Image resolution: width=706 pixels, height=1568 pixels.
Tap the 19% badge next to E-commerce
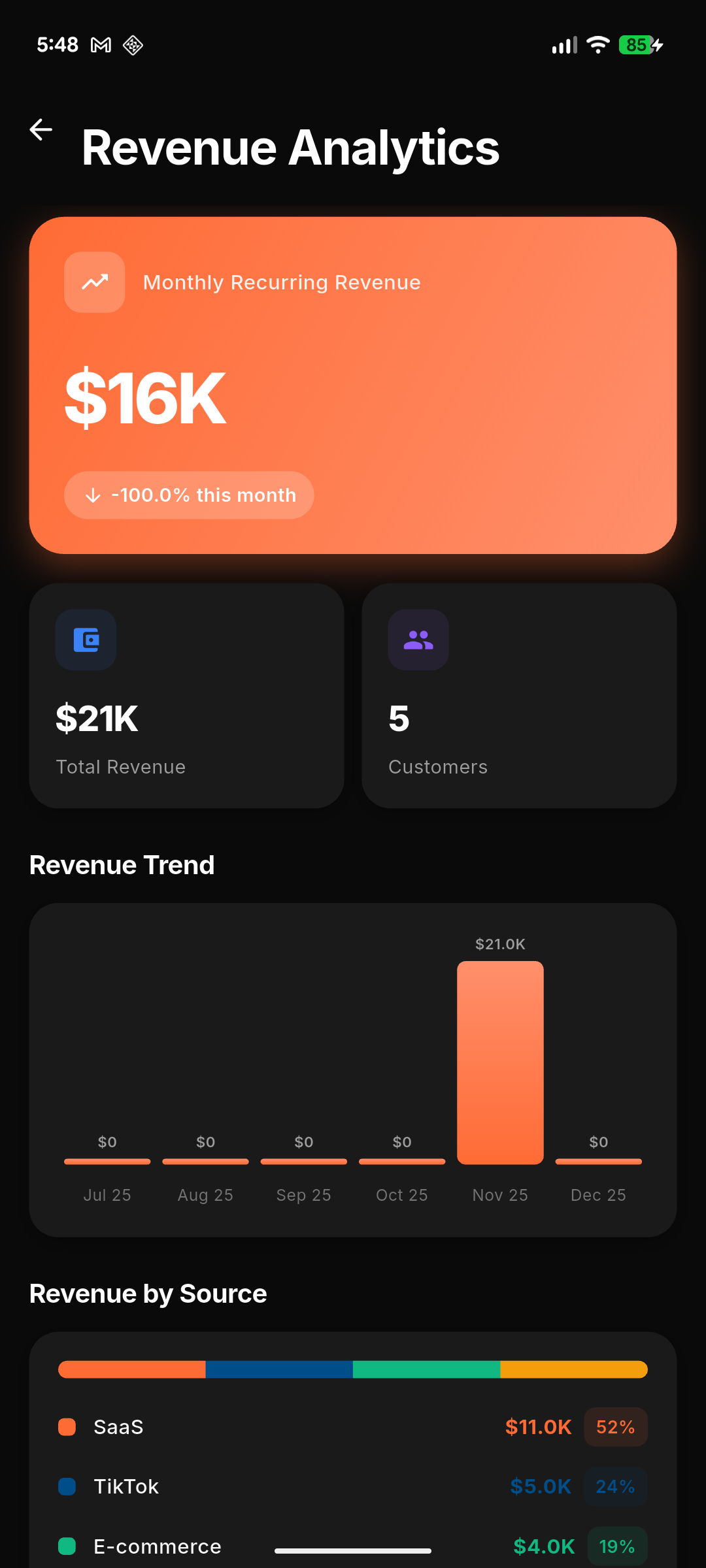615,1546
